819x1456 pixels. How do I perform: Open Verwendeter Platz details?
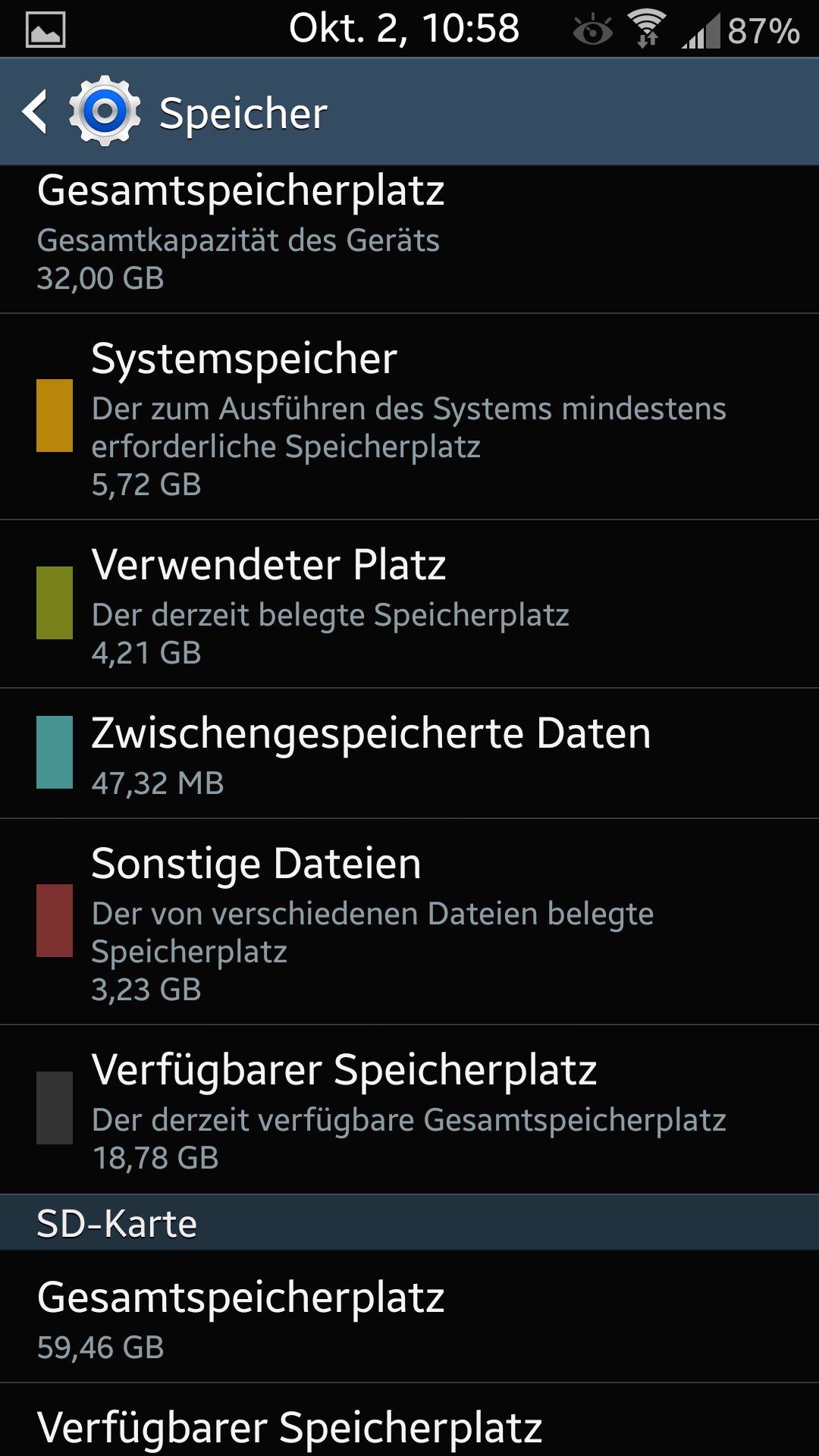click(409, 604)
